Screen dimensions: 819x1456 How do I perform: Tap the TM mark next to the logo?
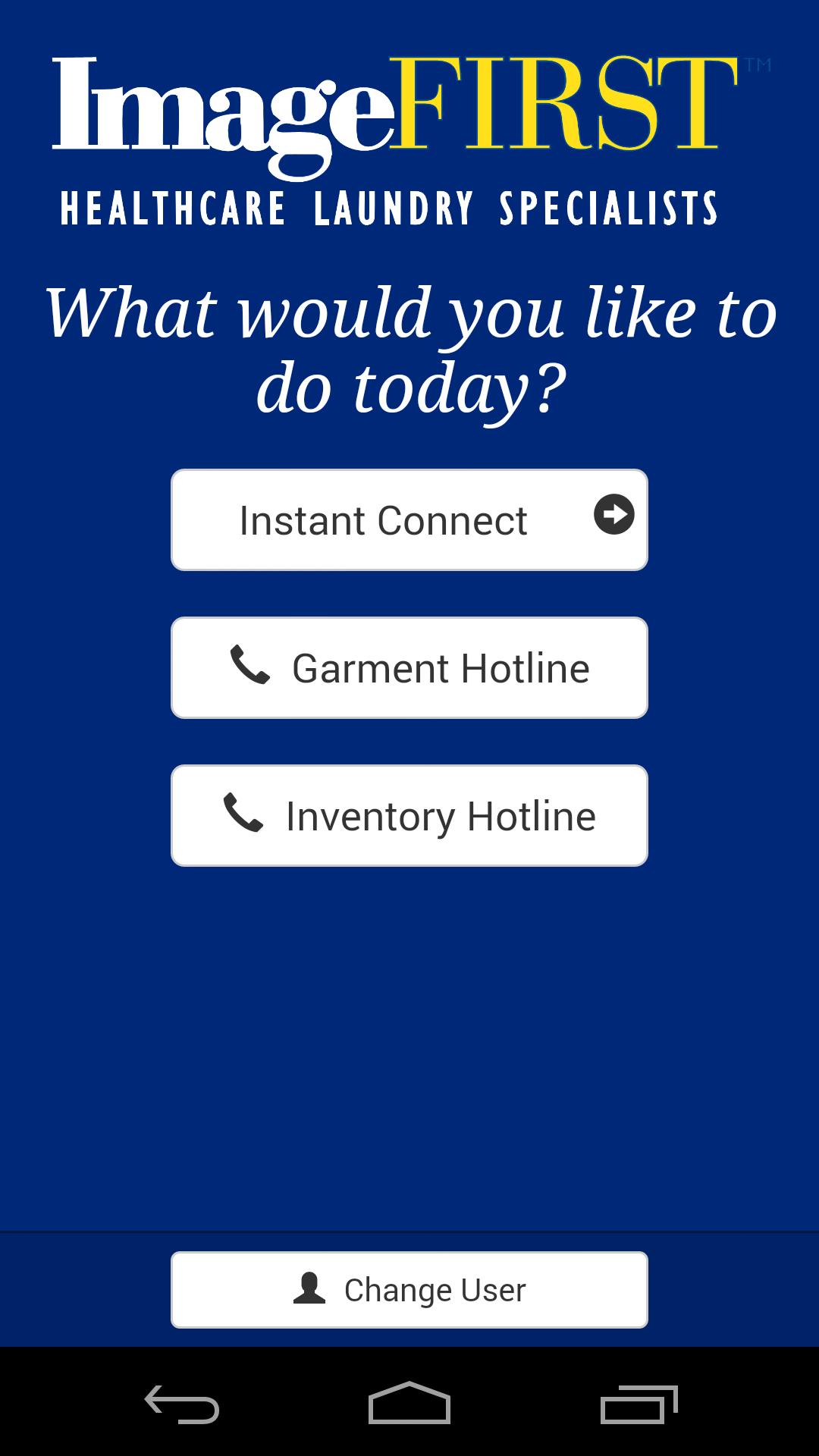pos(758,64)
